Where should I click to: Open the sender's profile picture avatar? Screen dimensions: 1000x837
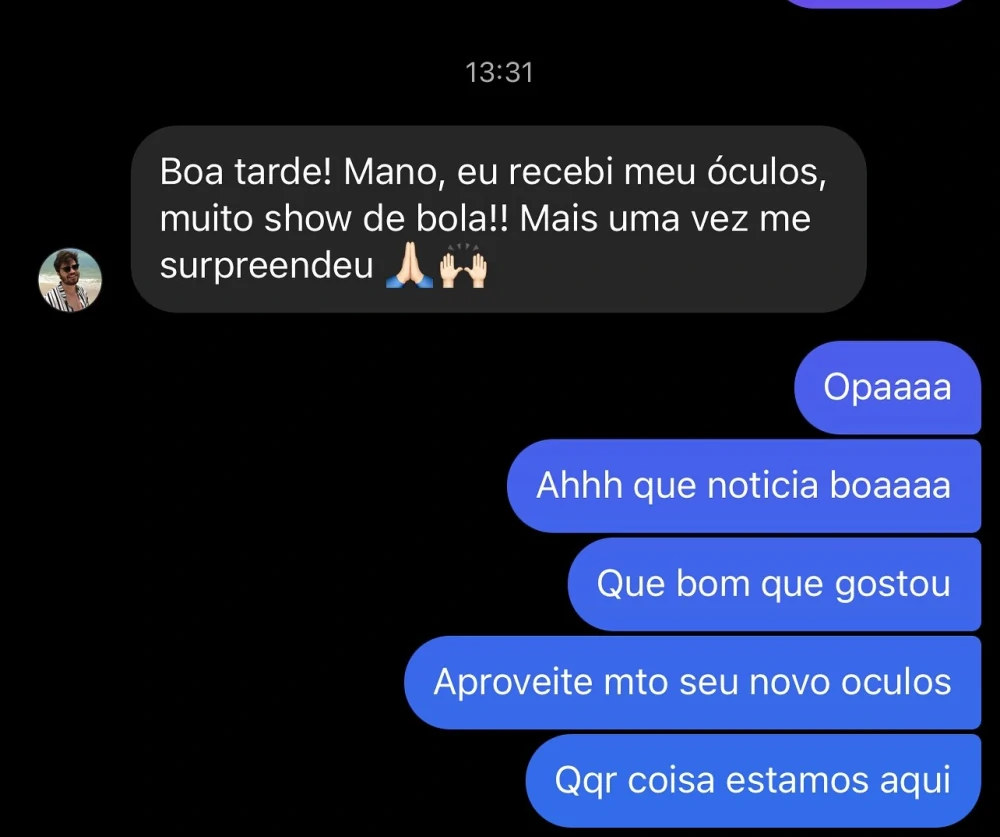point(70,280)
